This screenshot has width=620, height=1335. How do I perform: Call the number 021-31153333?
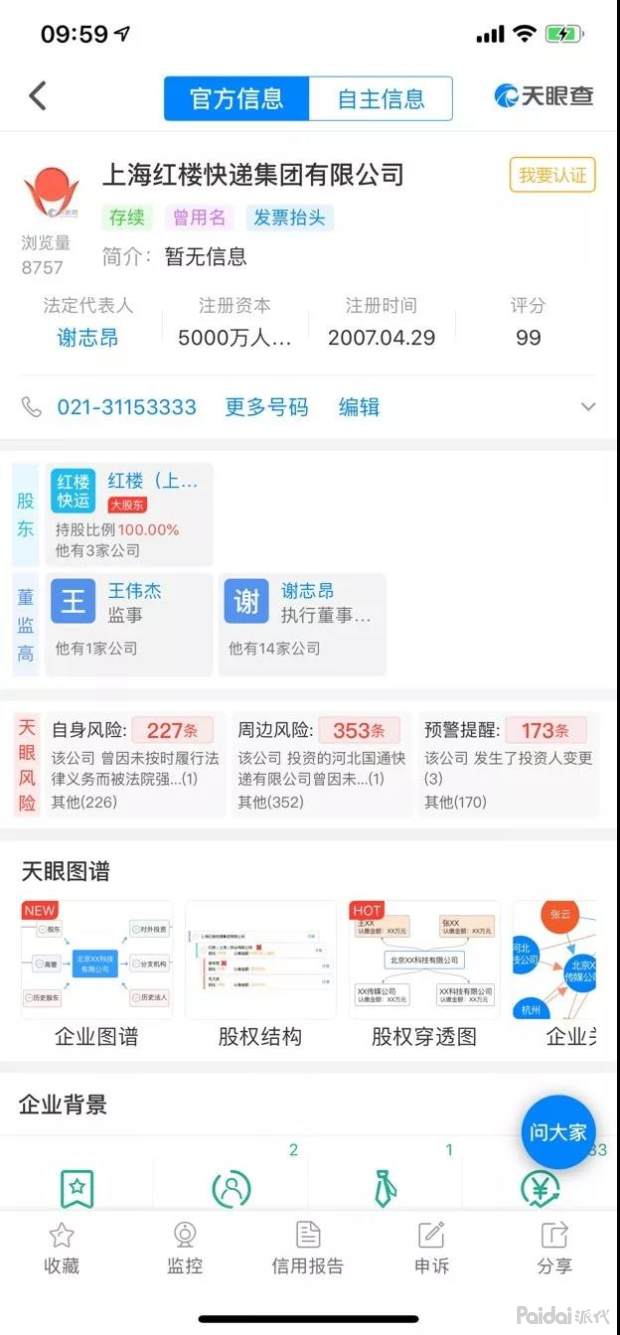(x=126, y=407)
